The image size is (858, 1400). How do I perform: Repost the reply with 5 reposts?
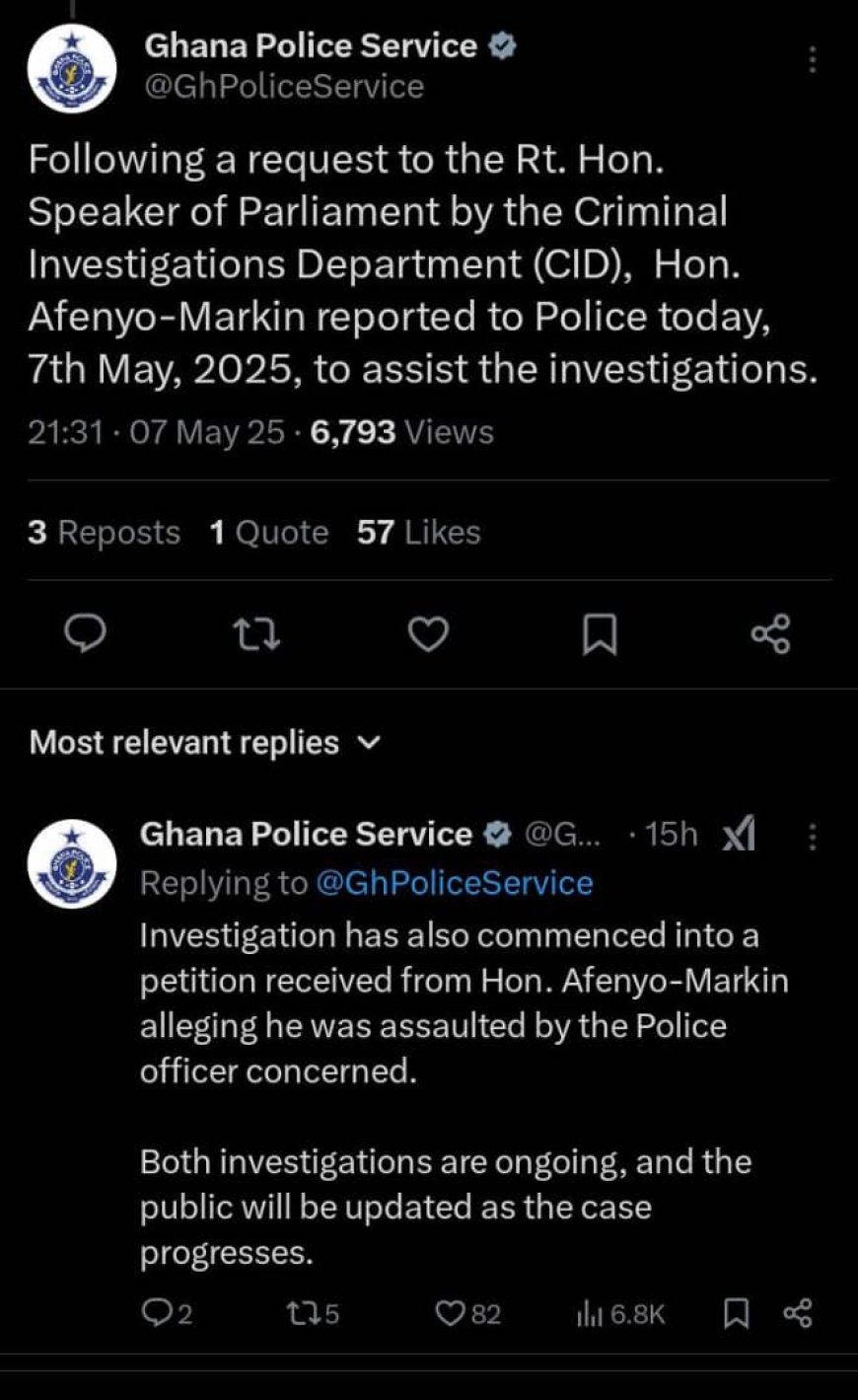[312, 1313]
